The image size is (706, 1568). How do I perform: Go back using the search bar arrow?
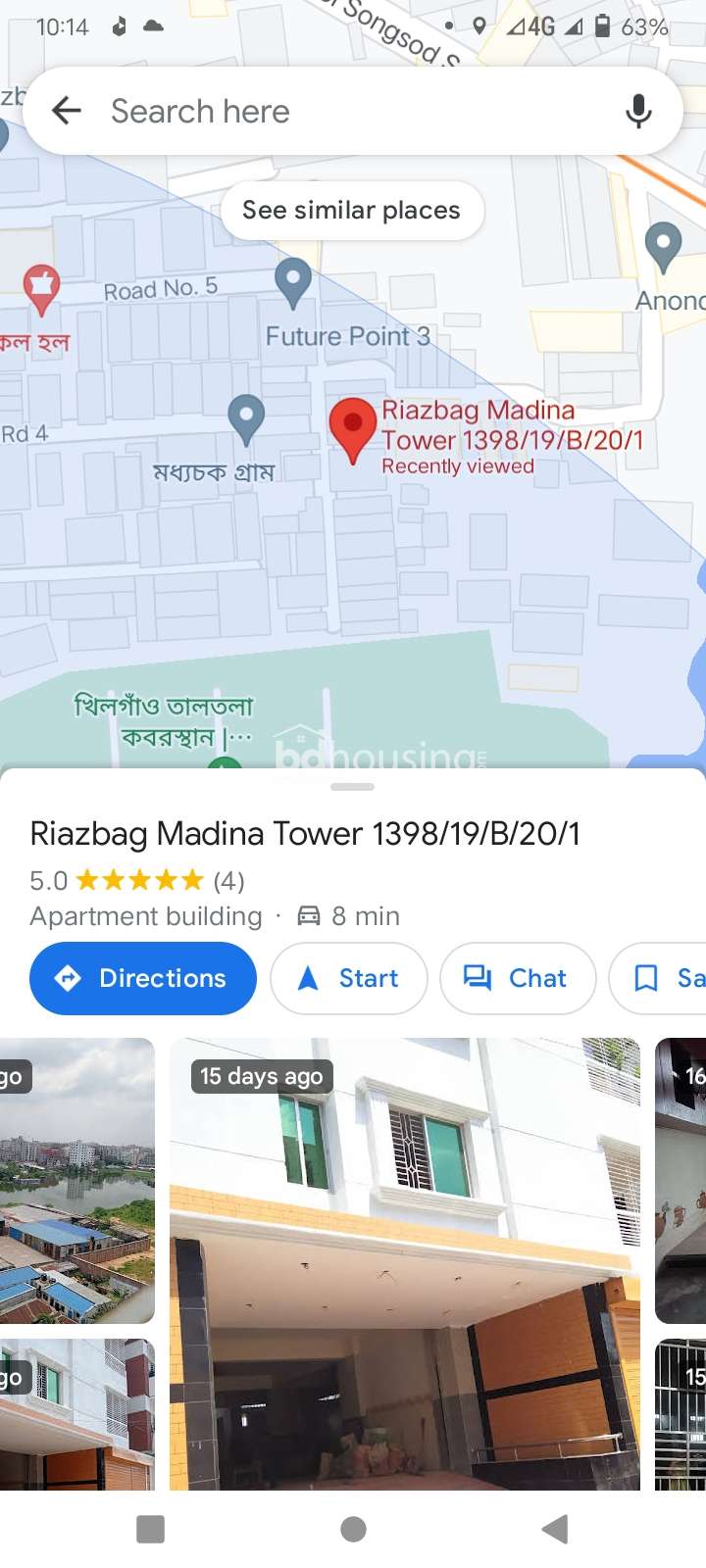(x=67, y=111)
